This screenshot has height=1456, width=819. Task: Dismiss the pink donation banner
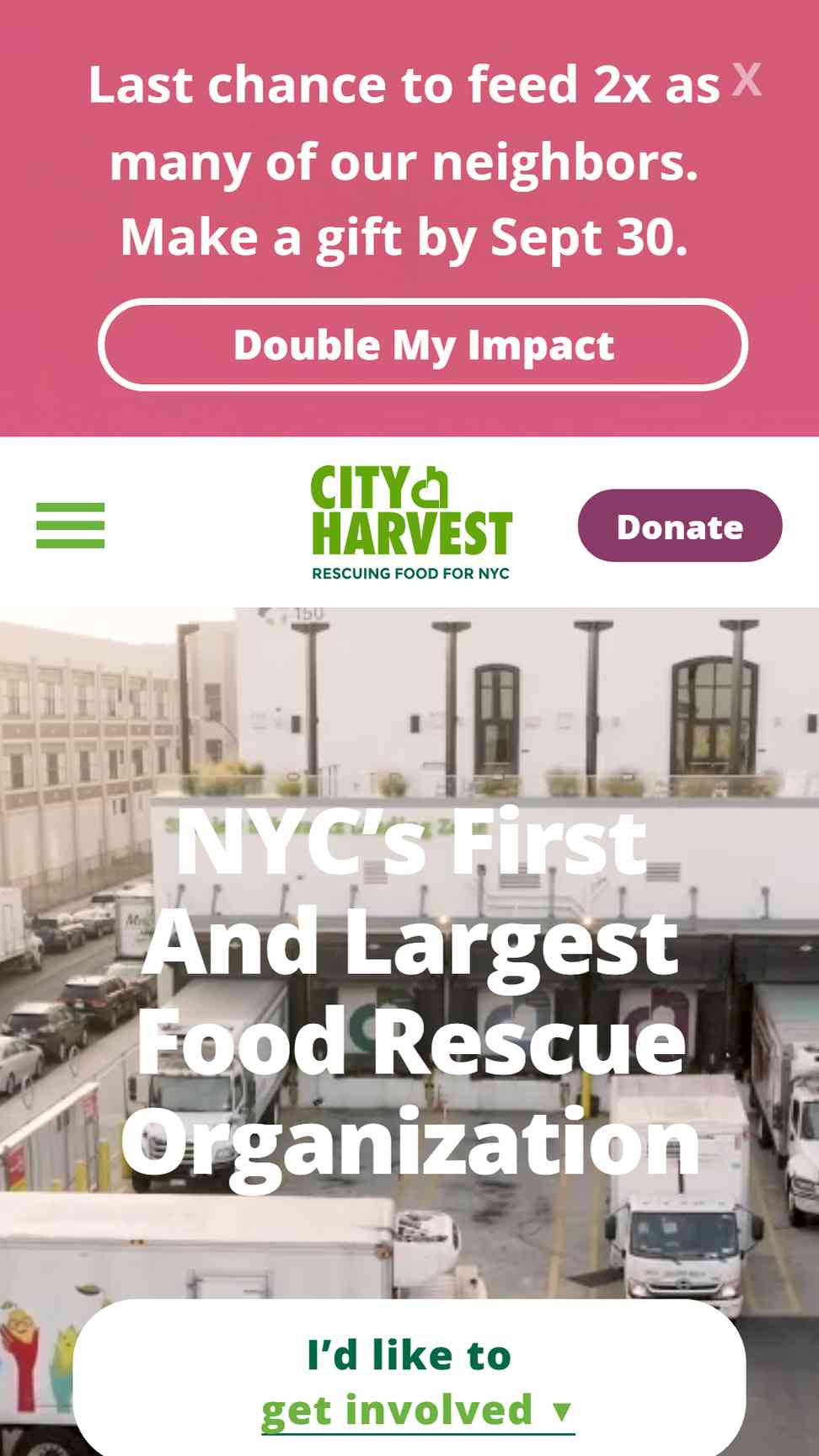point(747,80)
